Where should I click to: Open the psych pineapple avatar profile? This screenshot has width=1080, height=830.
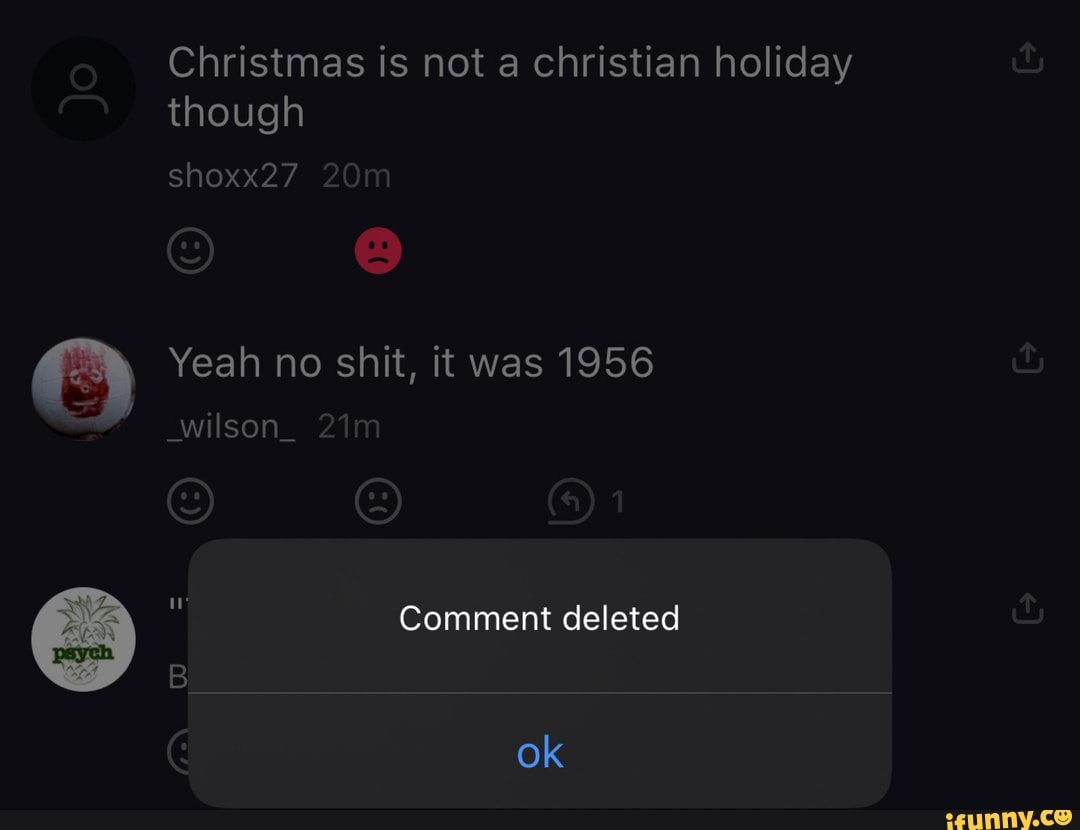coord(84,639)
